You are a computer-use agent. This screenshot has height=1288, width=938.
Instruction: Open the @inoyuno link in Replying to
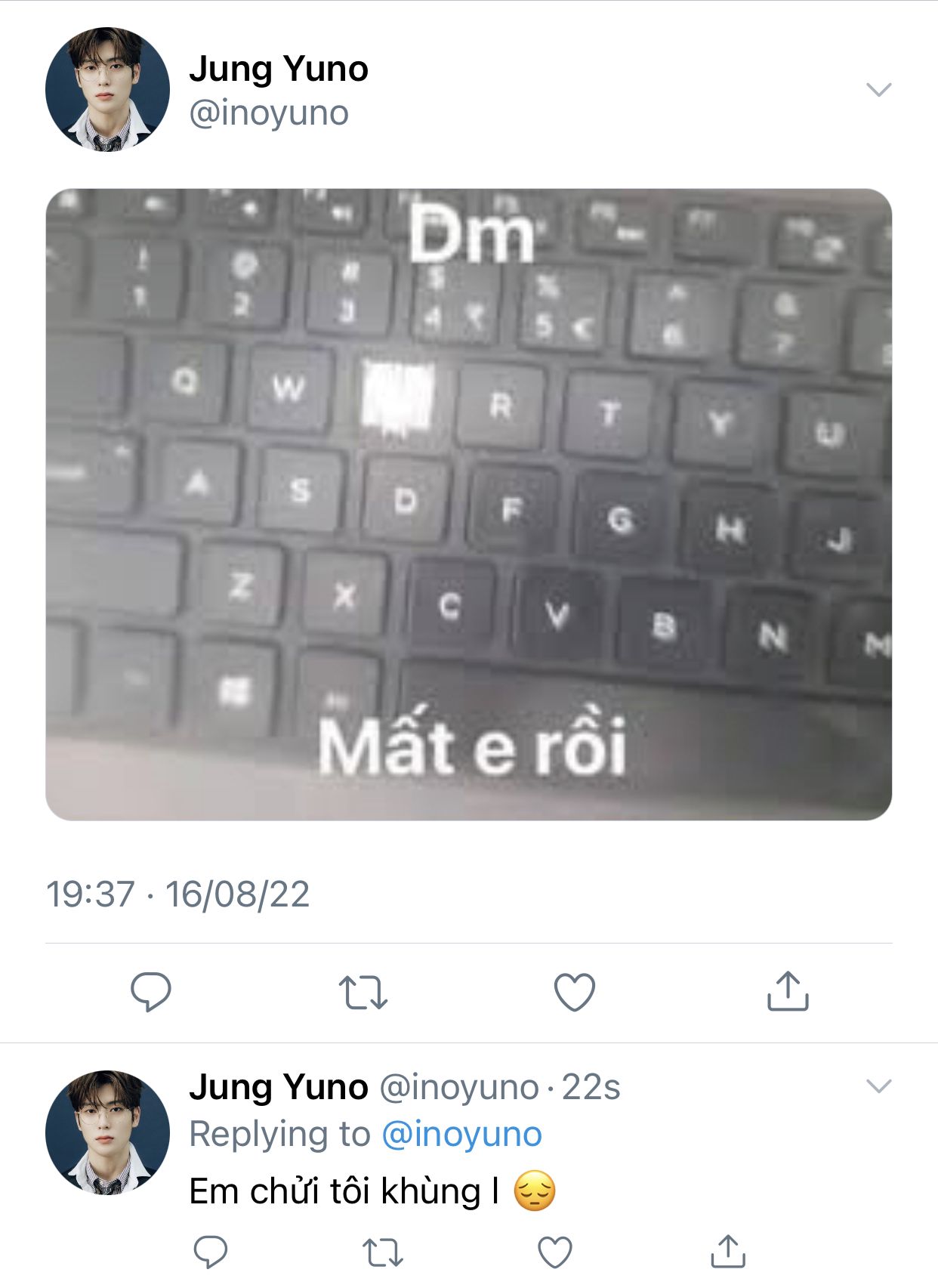(x=461, y=1134)
